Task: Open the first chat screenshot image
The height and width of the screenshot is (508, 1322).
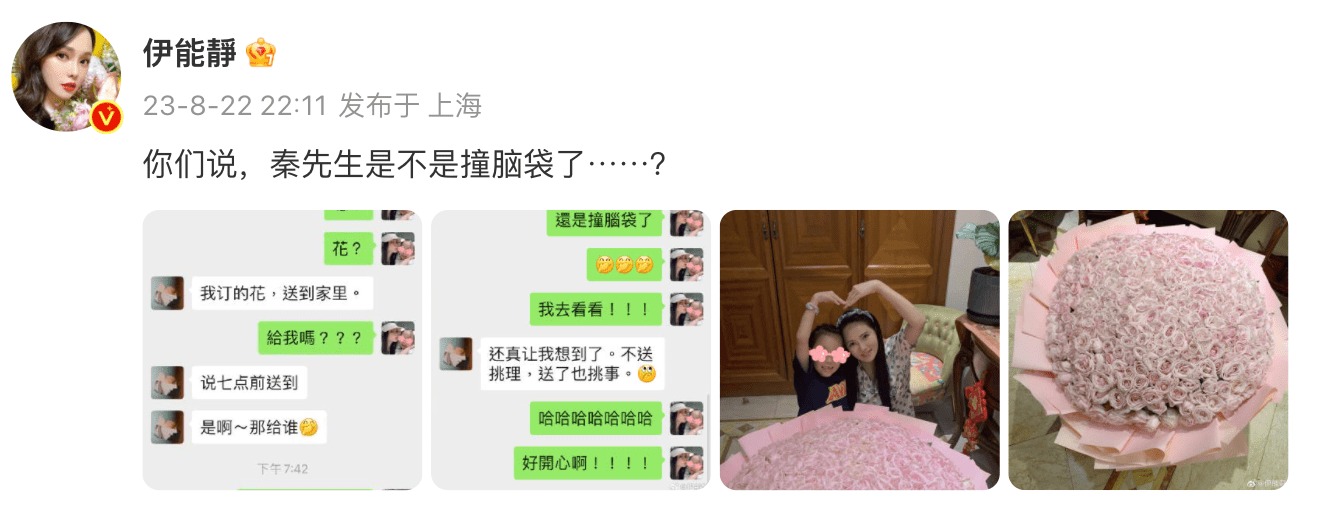Action: pyautogui.click(x=282, y=350)
